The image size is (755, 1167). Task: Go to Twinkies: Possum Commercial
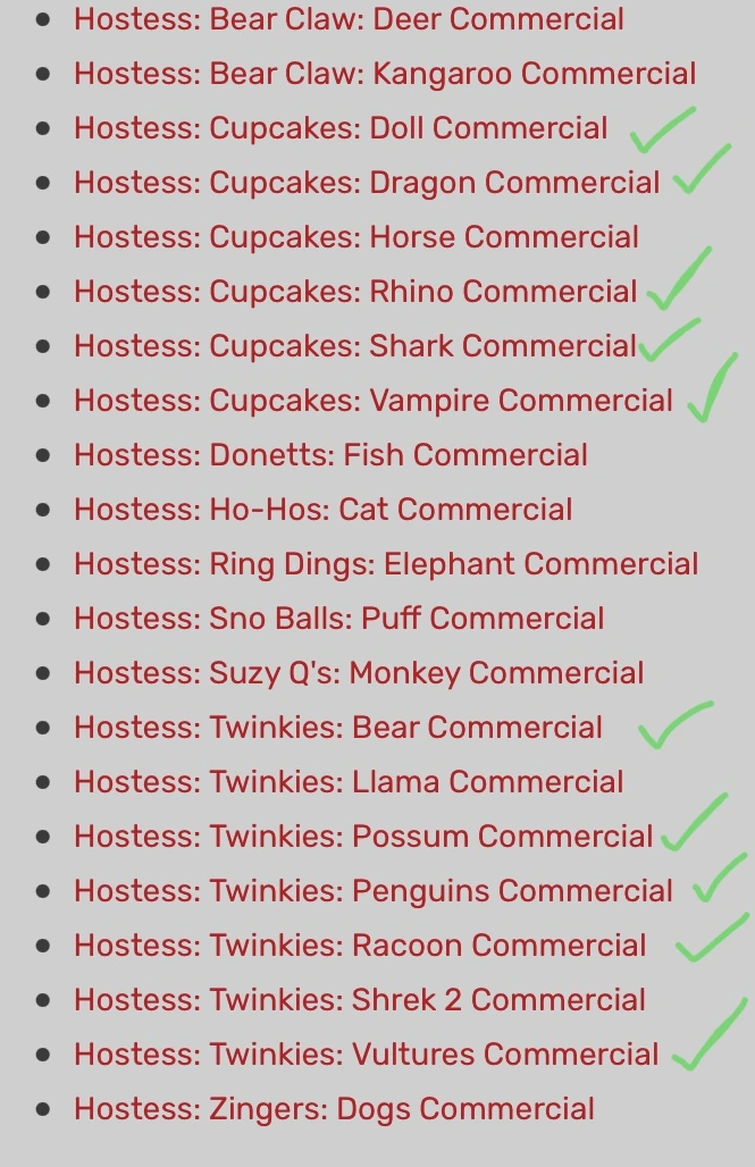(x=363, y=836)
